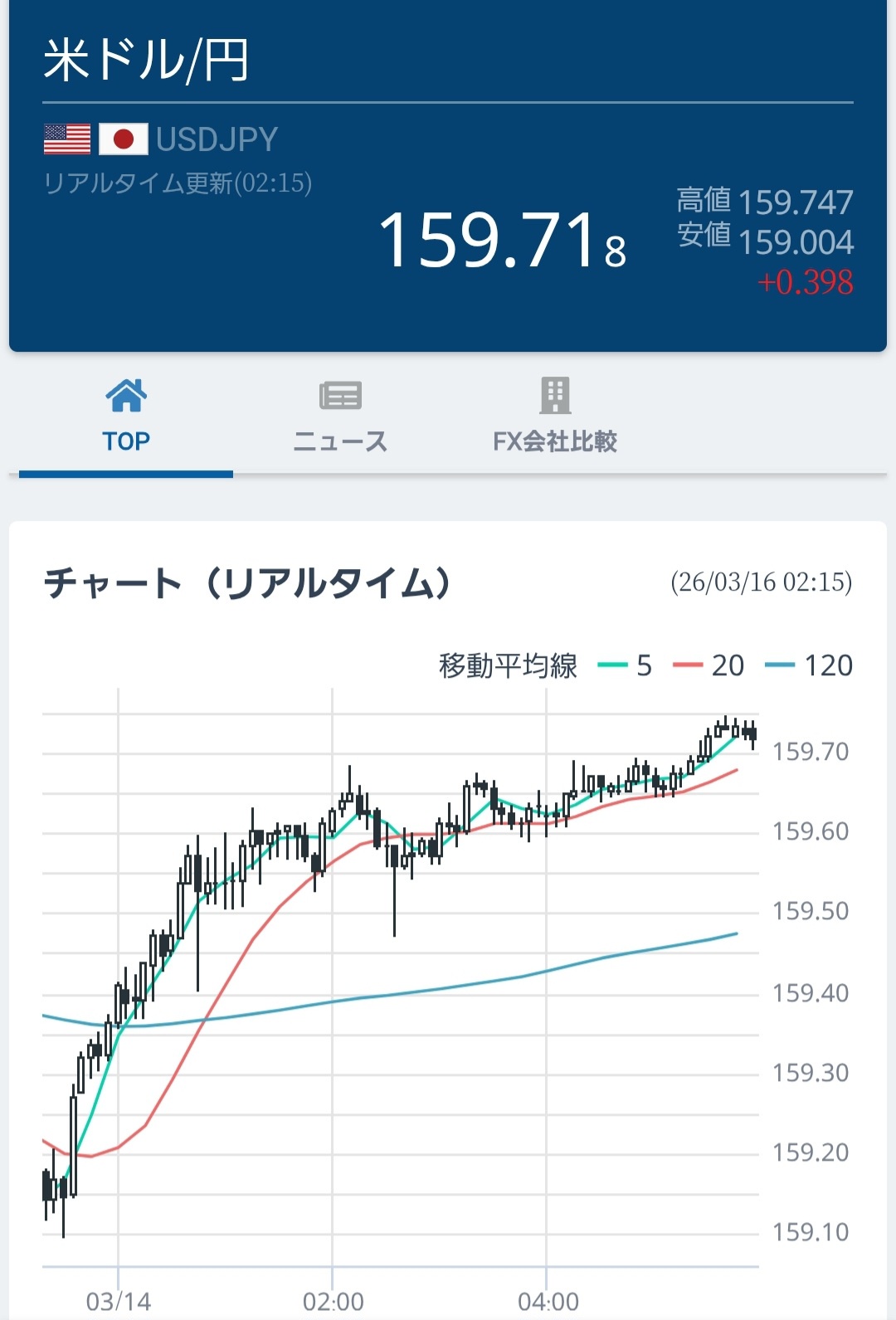Switch to the TOP tab
The height and width of the screenshot is (1320, 896).
click(126, 416)
